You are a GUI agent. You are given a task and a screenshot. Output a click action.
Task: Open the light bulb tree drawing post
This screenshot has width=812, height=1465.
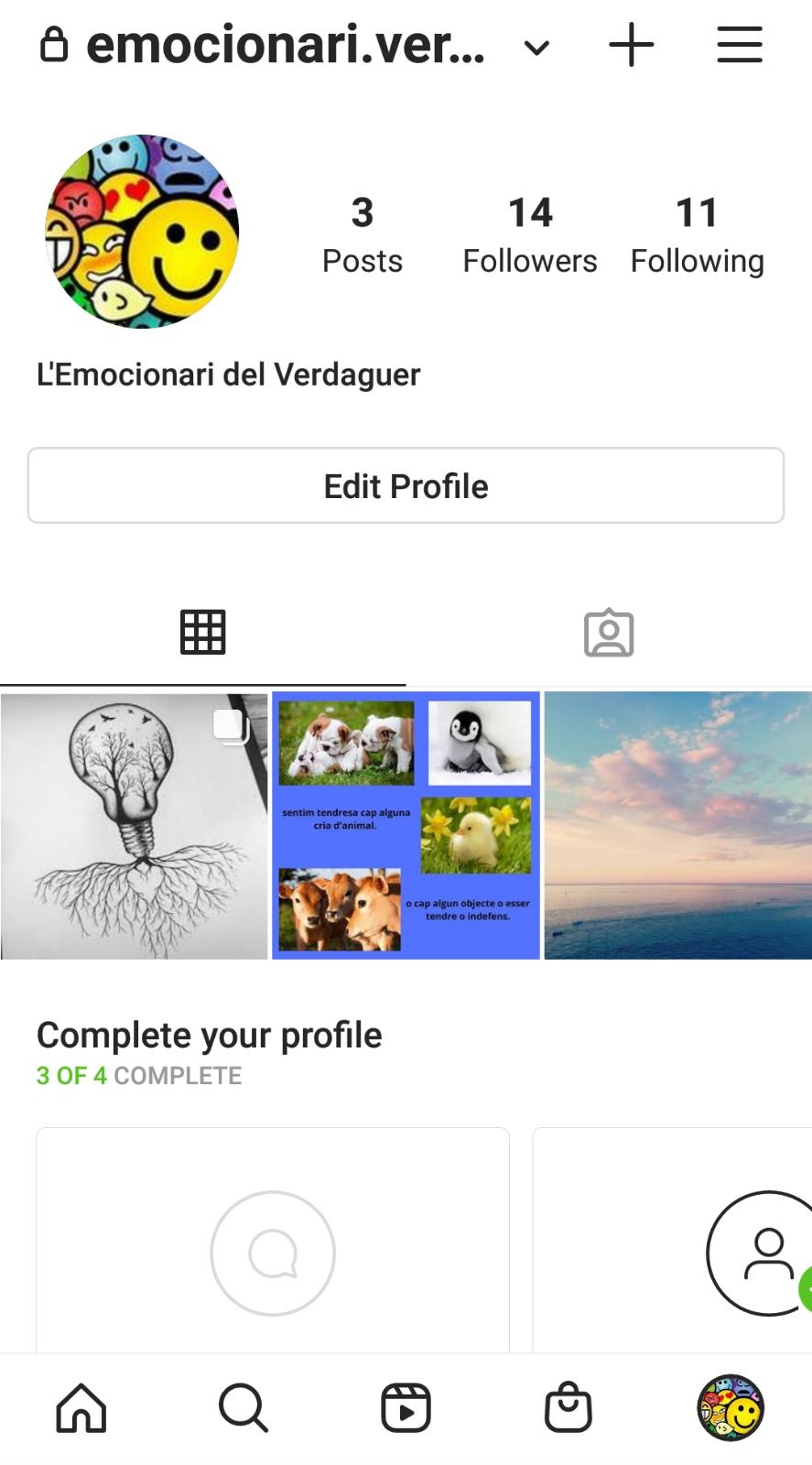[135, 826]
